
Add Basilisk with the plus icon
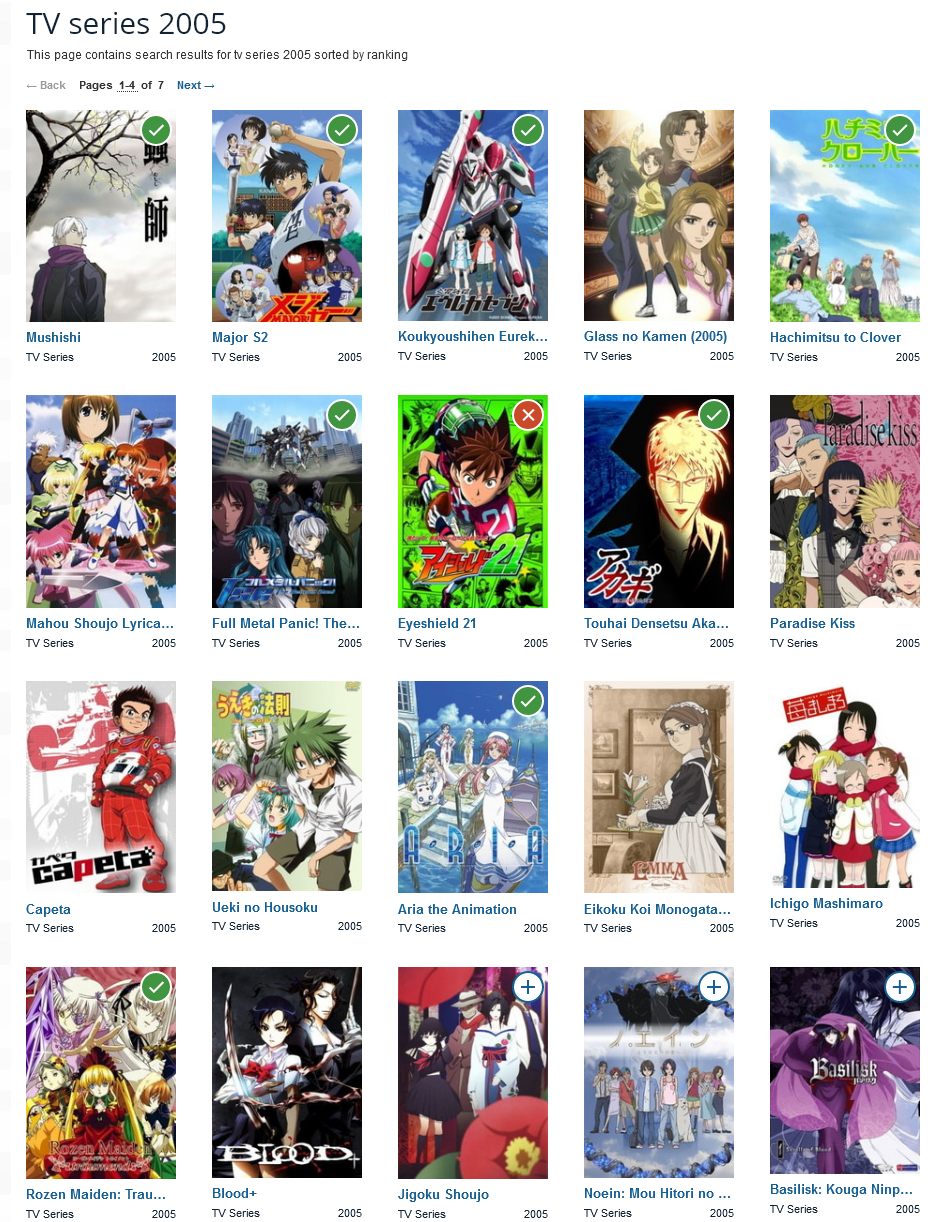(x=900, y=987)
